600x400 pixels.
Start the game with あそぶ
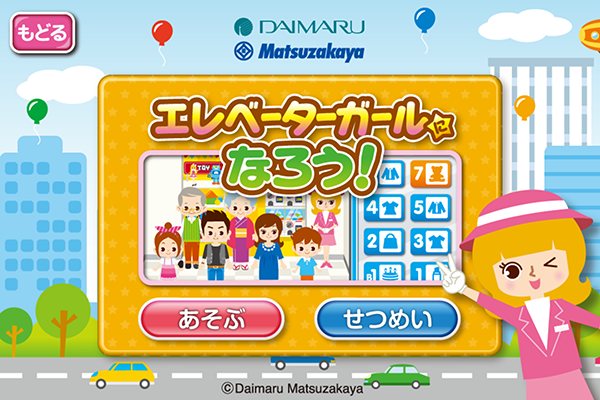211,320
